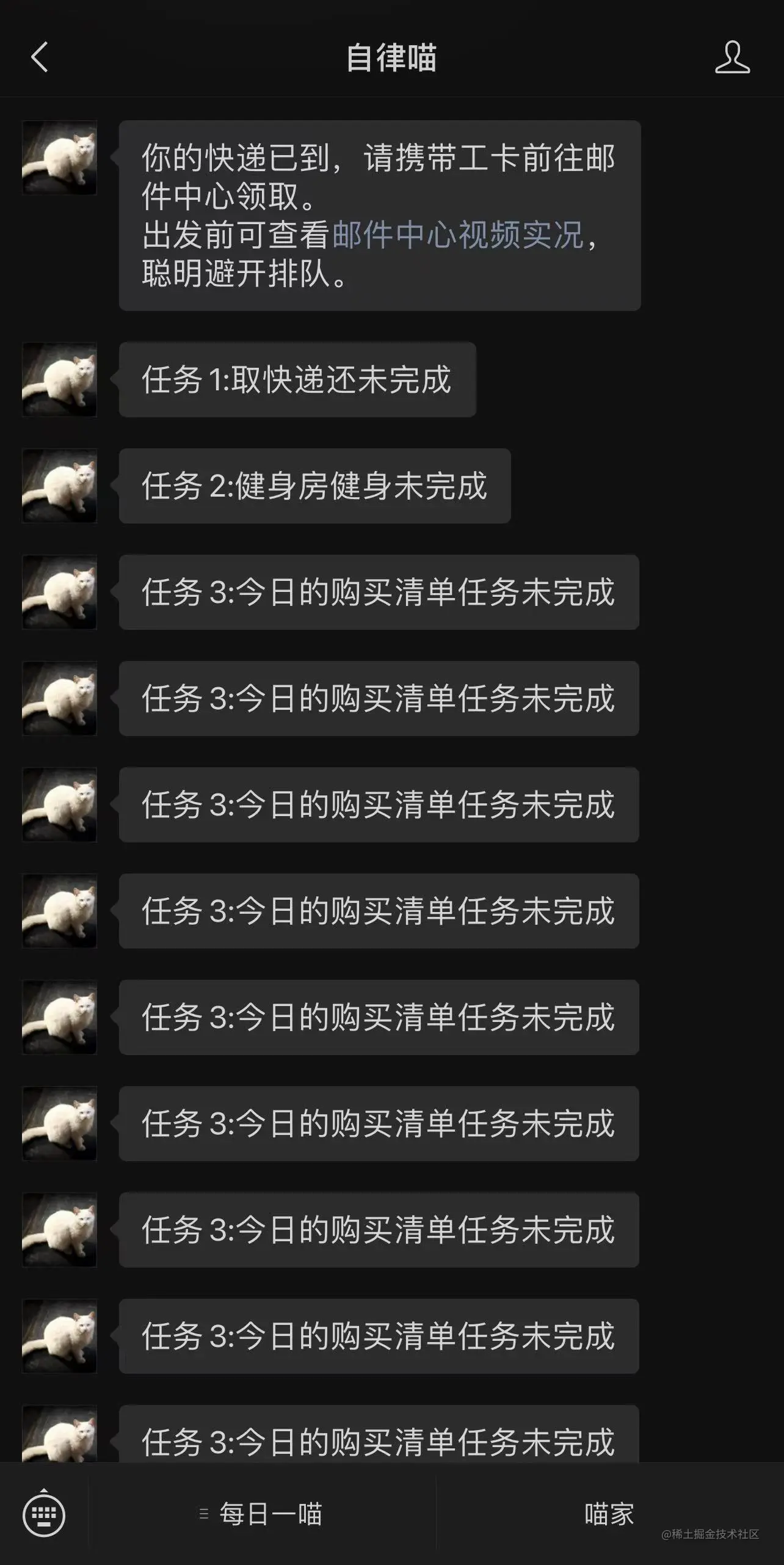This screenshot has width=784, height=1565.
Task: Tap the first 任务 3 购买清单 message
Action: coord(379,591)
